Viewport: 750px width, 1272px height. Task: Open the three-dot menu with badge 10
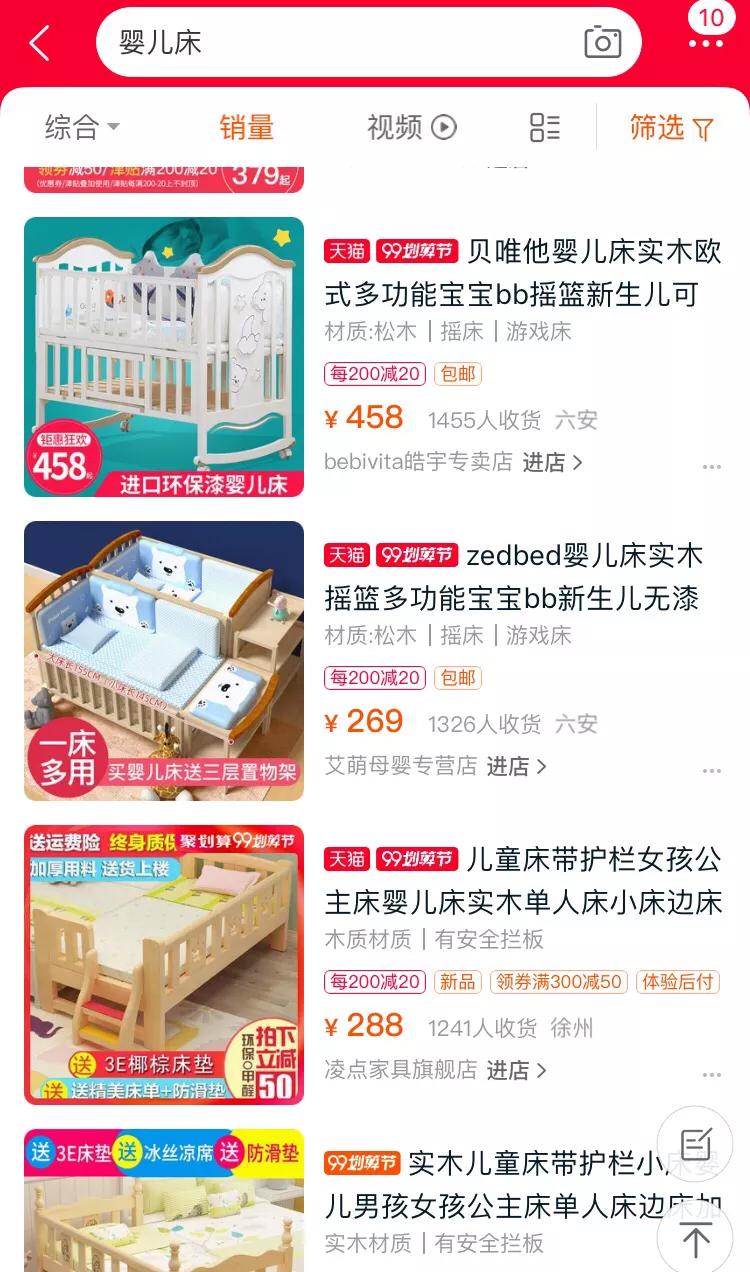click(x=706, y=44)
